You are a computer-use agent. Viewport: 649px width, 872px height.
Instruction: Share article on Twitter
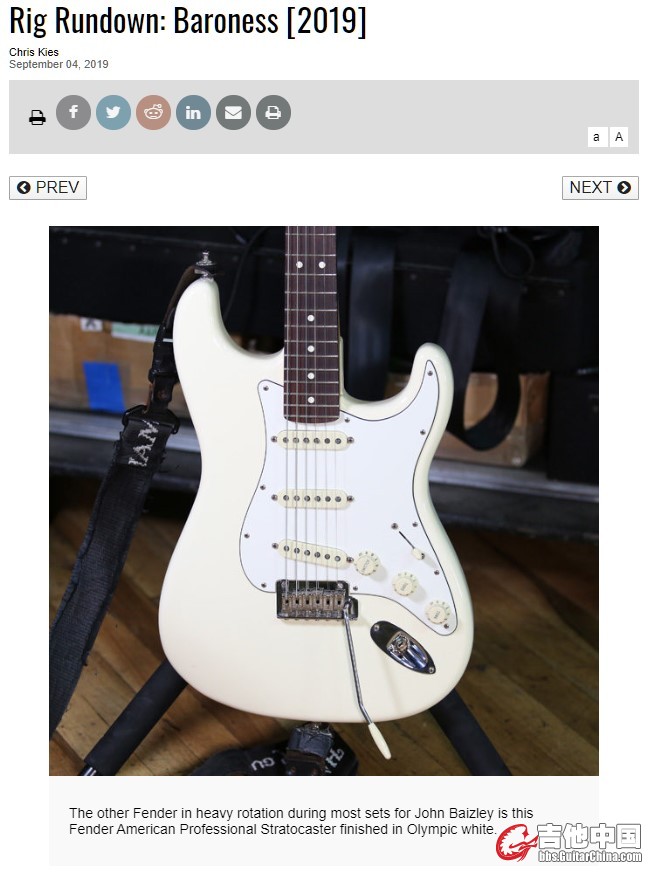pos(113,112)
